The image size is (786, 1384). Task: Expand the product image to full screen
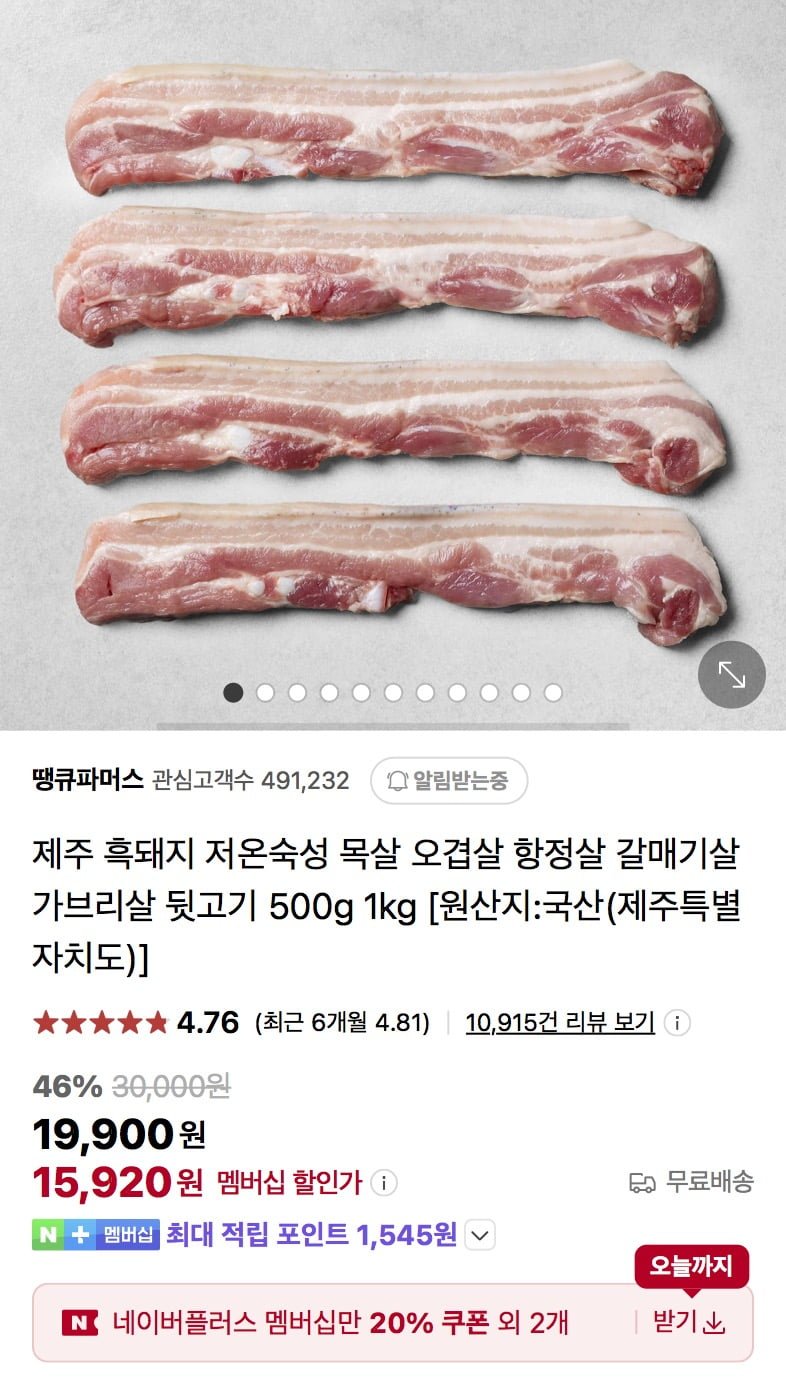click(731, 675)
